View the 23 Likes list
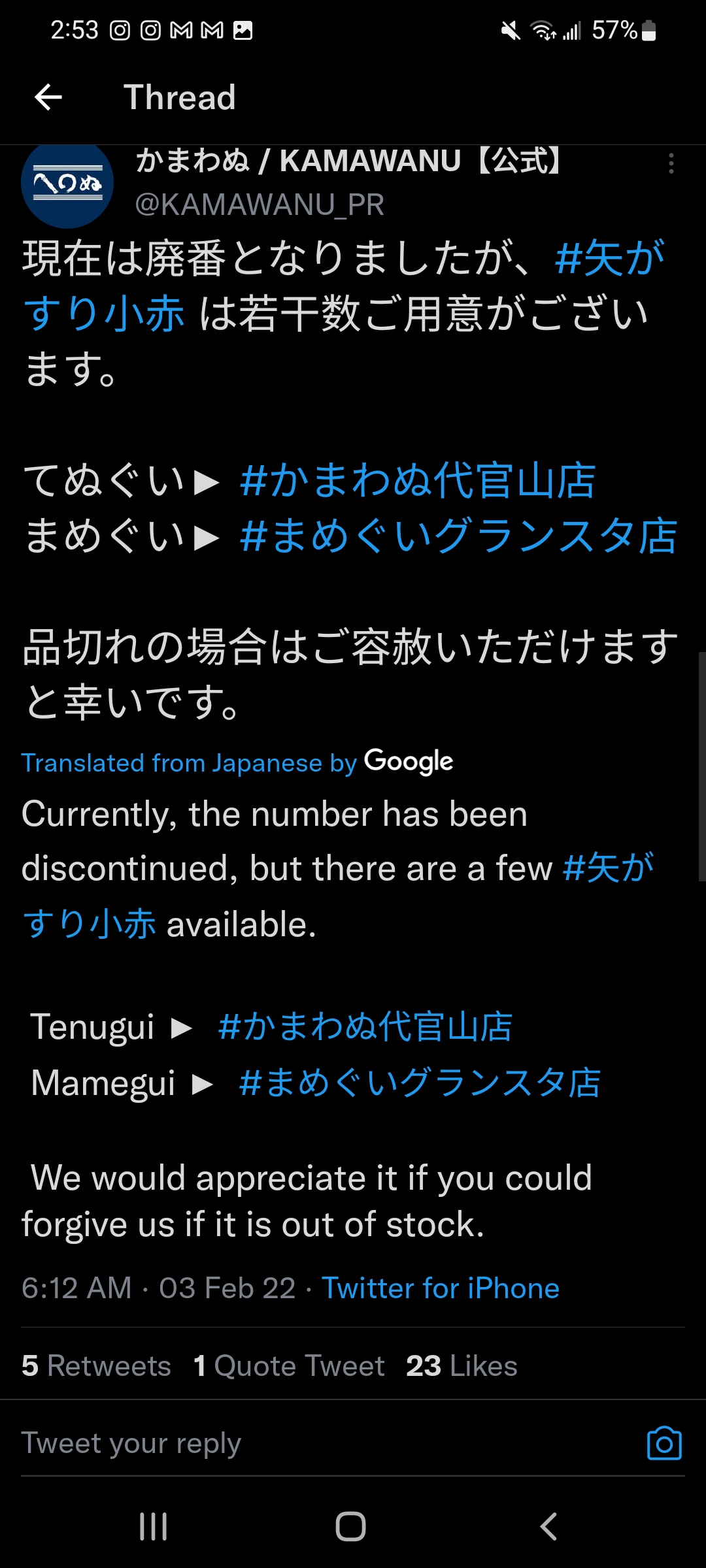Screen dimensions: 706x1568 pyautogui.click(x=462, y=1365)
